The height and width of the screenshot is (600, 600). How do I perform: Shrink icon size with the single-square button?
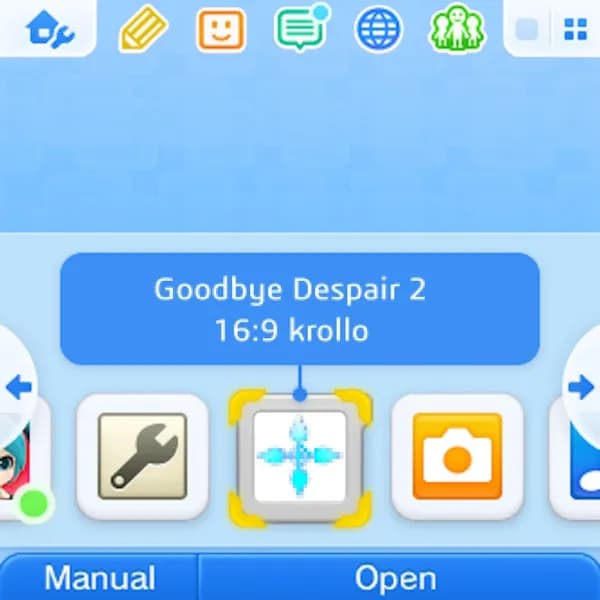pyautogui.click(x=527, y=31)
